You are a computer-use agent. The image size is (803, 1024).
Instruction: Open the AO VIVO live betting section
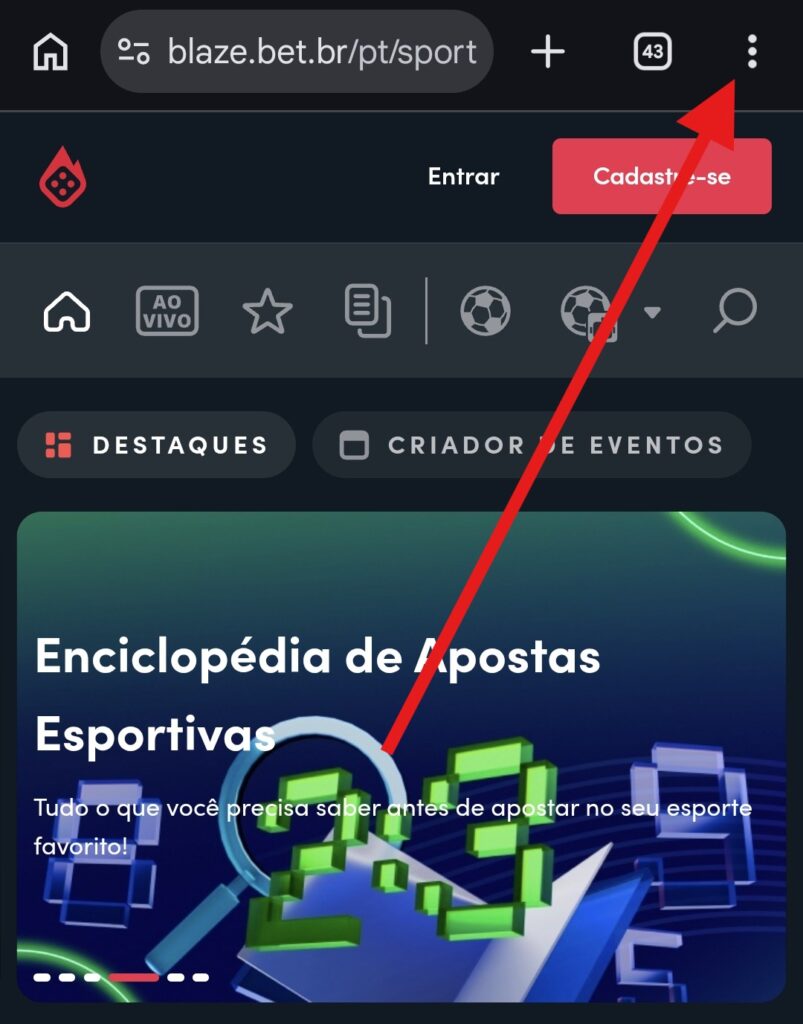coord(166,311)
